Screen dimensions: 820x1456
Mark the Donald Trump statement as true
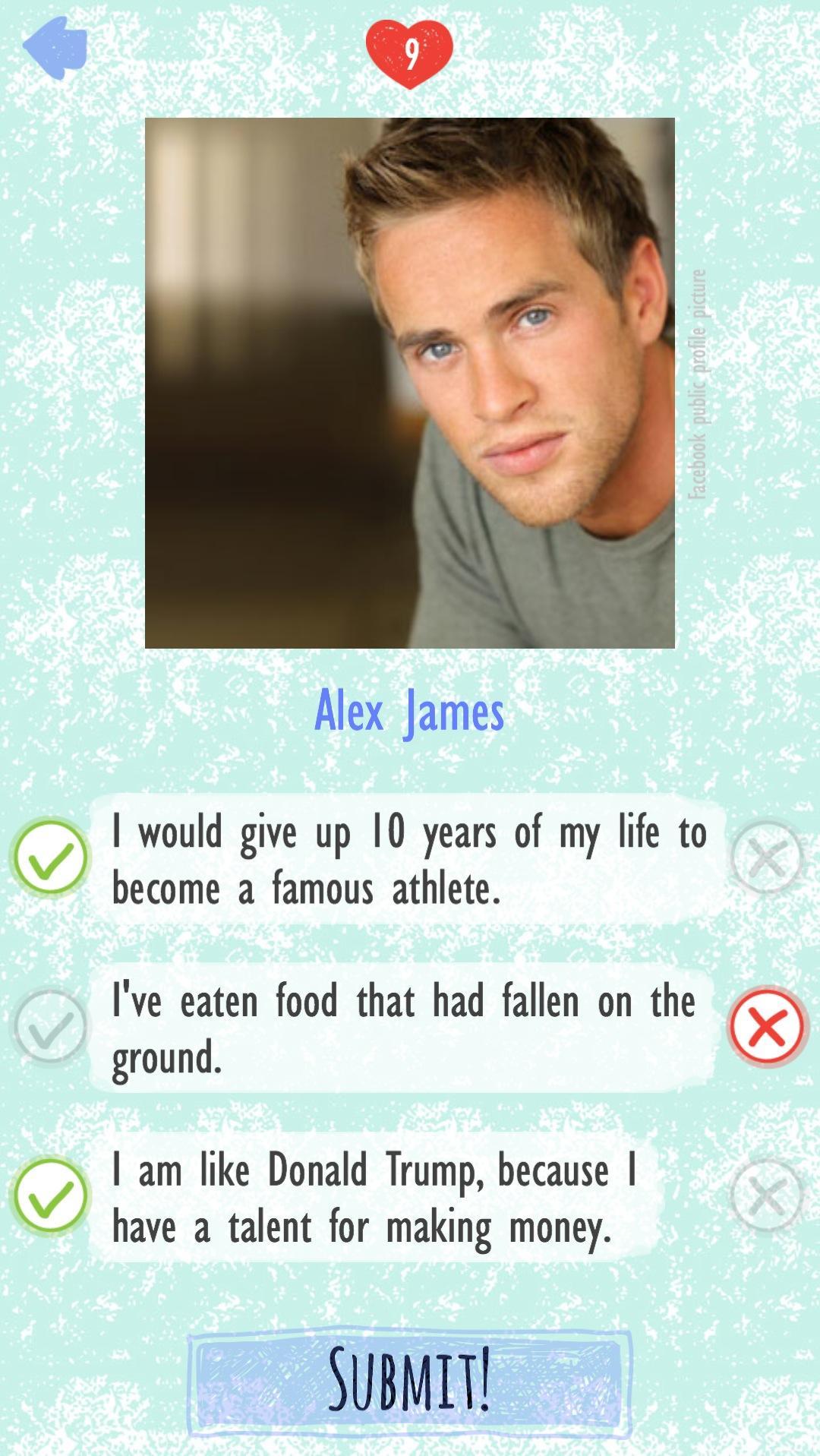(50, 1196)
